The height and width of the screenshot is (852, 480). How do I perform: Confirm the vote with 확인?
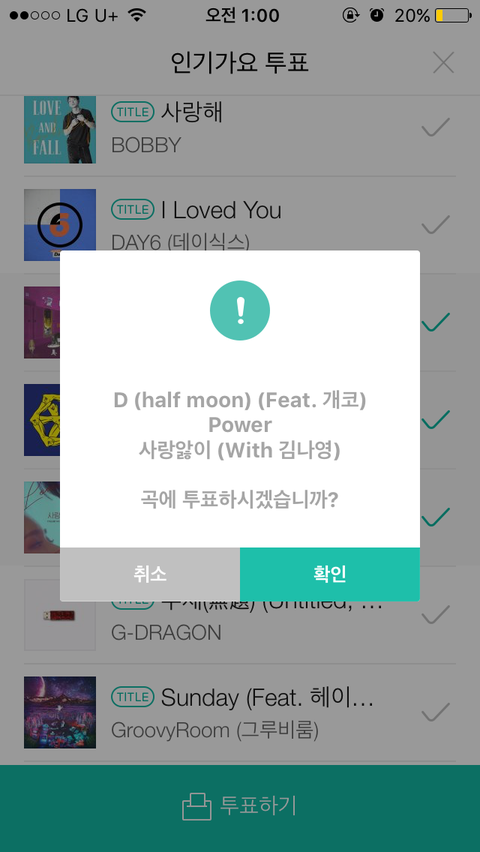(329, 574)
